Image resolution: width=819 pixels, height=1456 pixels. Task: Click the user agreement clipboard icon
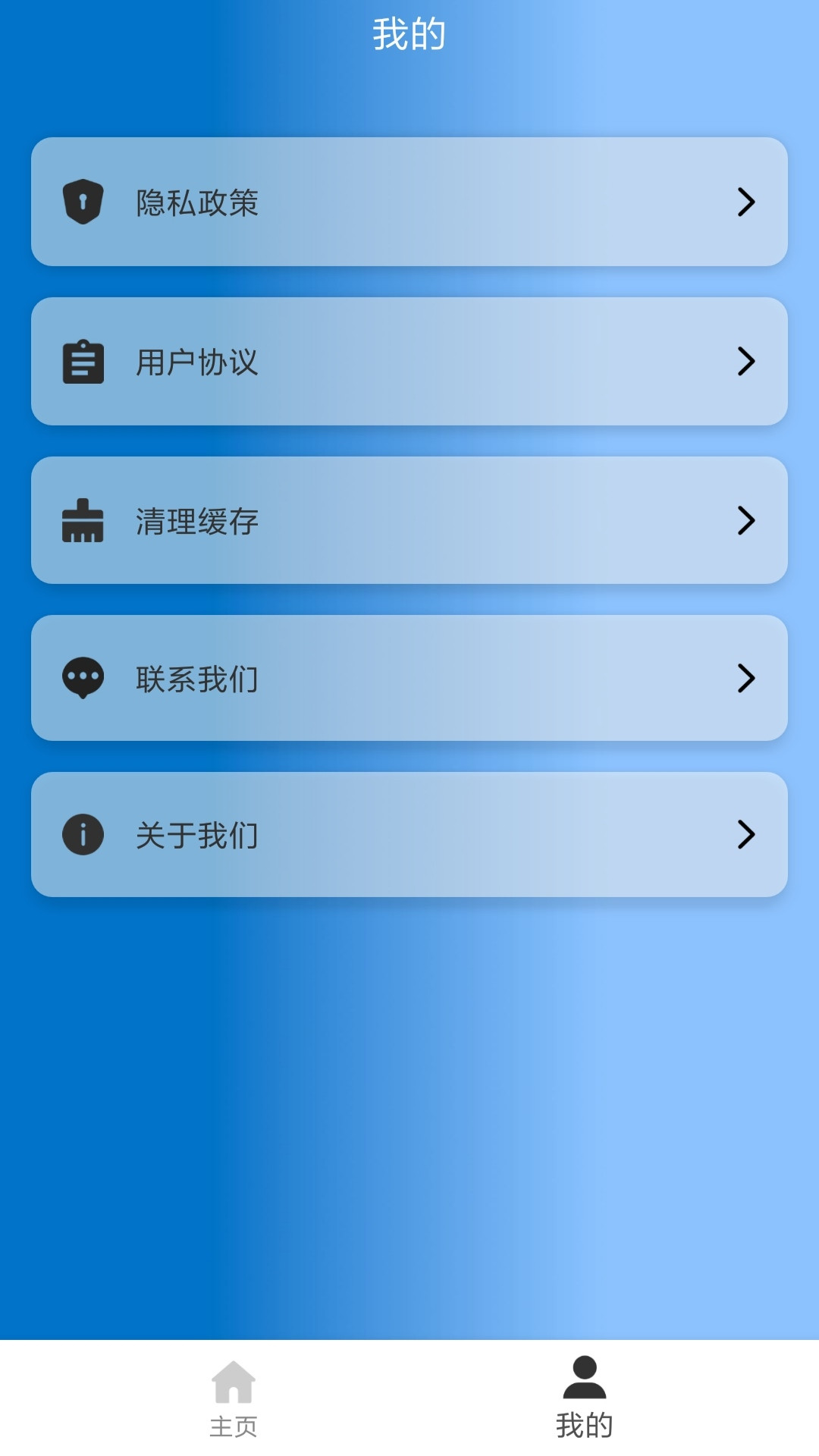point(83,362)
